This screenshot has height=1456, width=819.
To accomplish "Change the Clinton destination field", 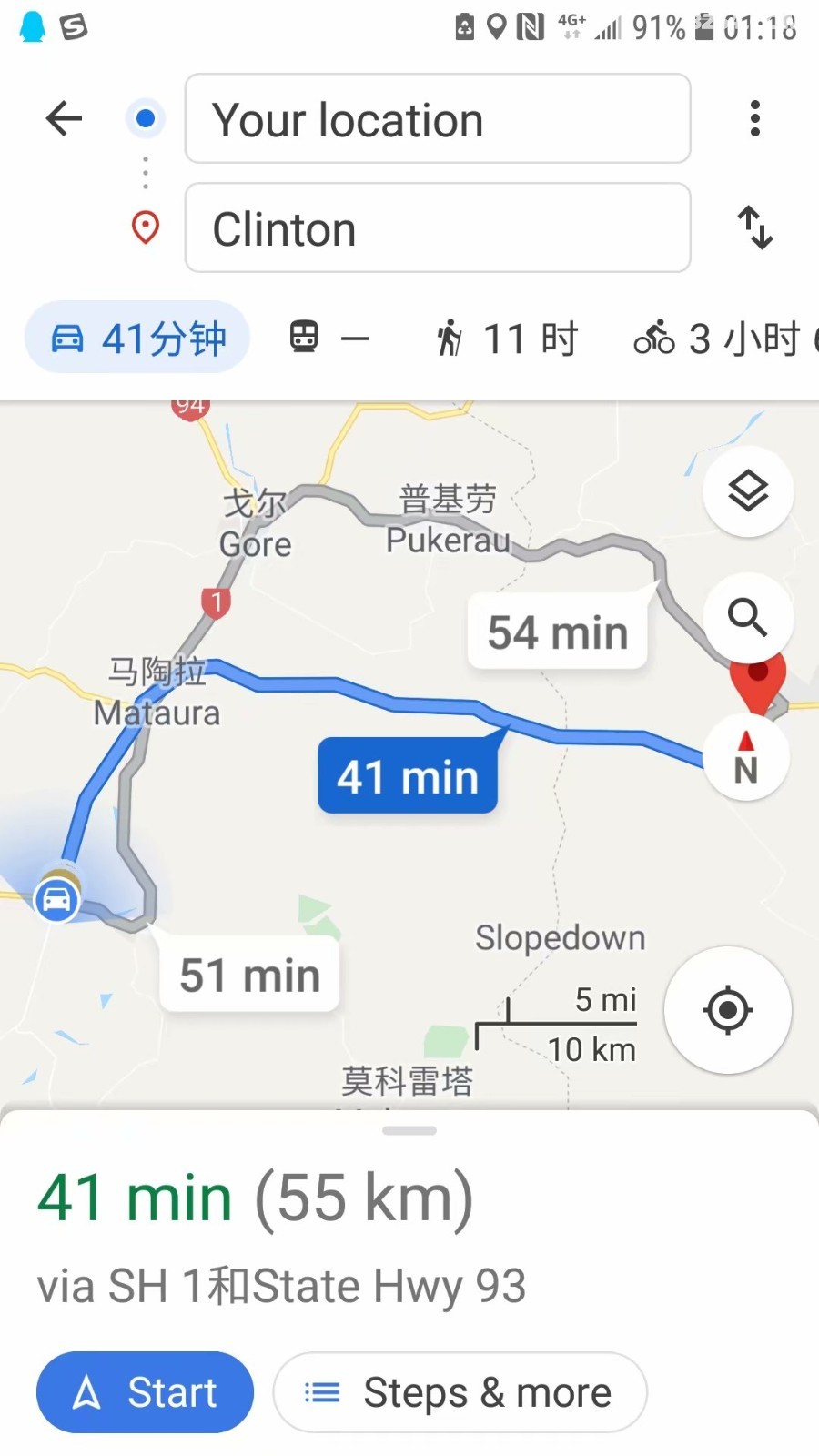I will click(x=438, y=227).
